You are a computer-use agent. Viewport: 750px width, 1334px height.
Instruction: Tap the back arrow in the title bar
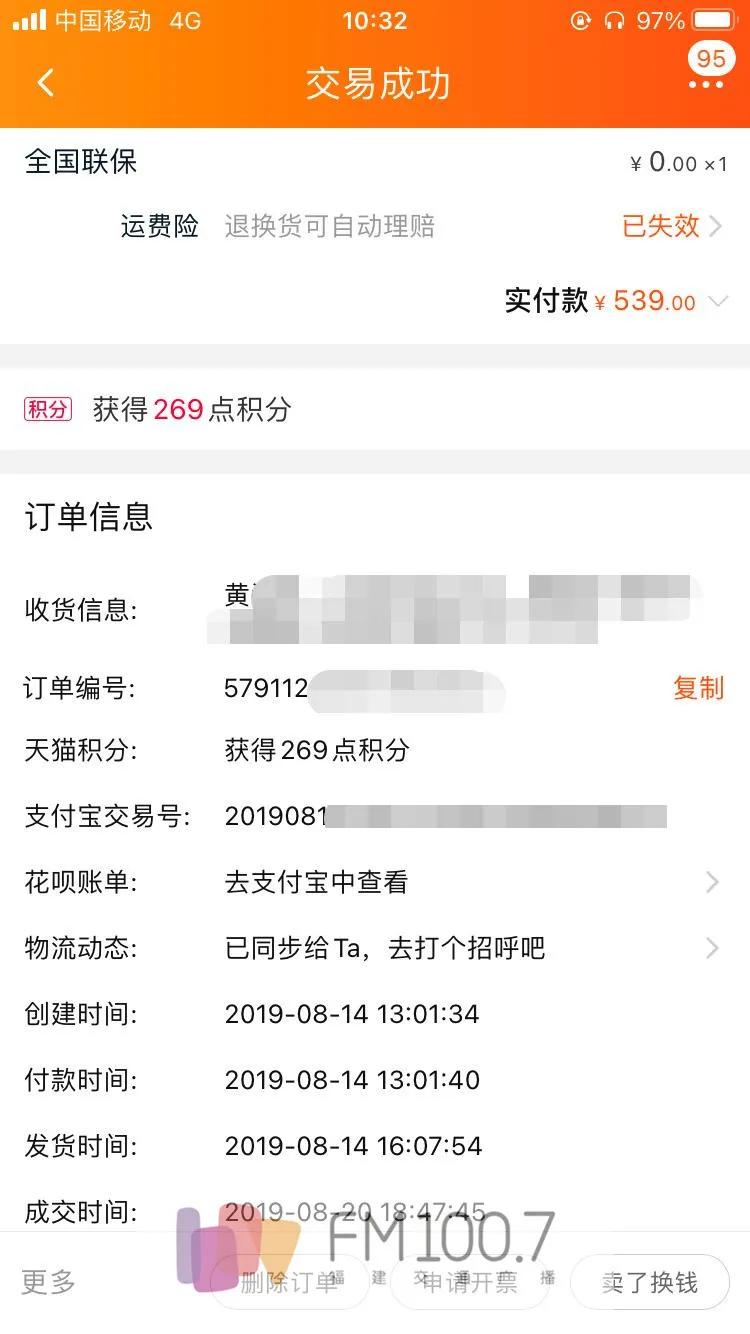coord(45,84)
